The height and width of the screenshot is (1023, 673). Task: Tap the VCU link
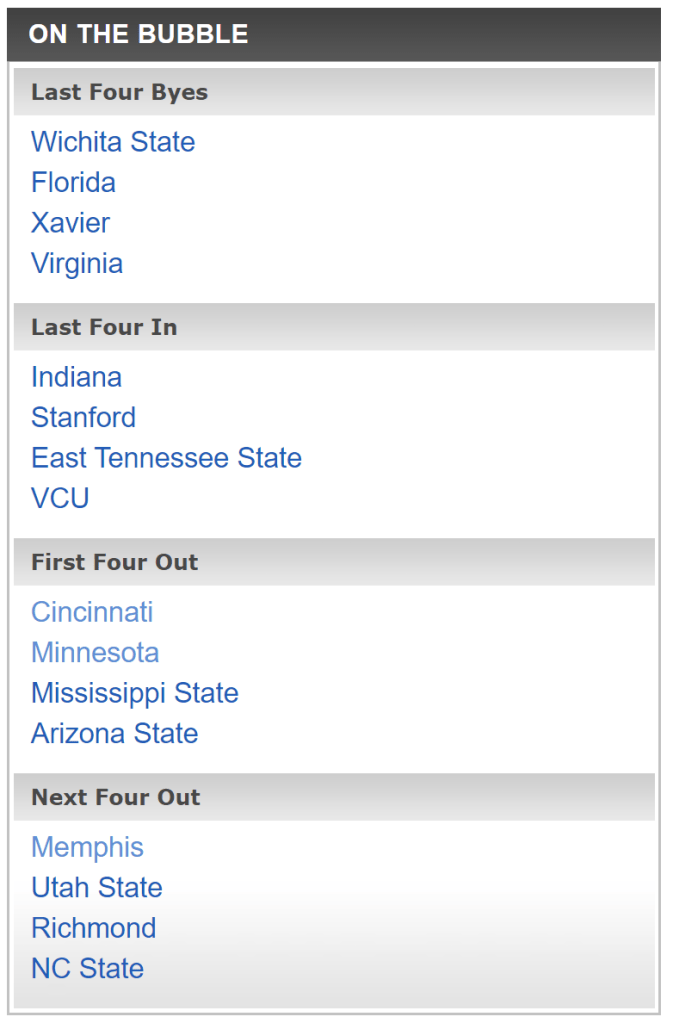[60, 499]
